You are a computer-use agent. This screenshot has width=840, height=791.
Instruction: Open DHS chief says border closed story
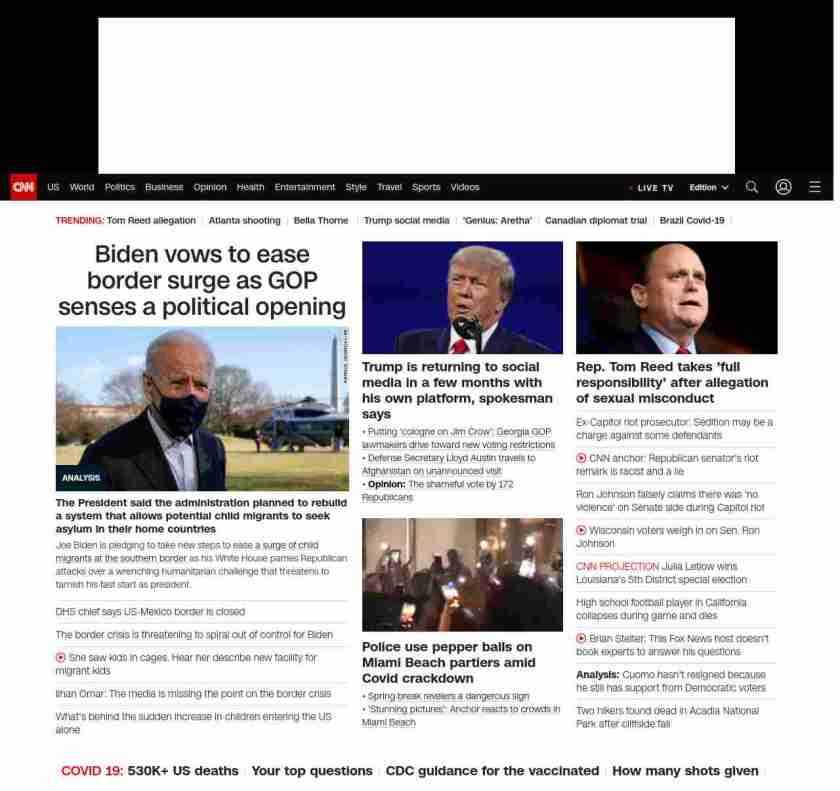150,611
